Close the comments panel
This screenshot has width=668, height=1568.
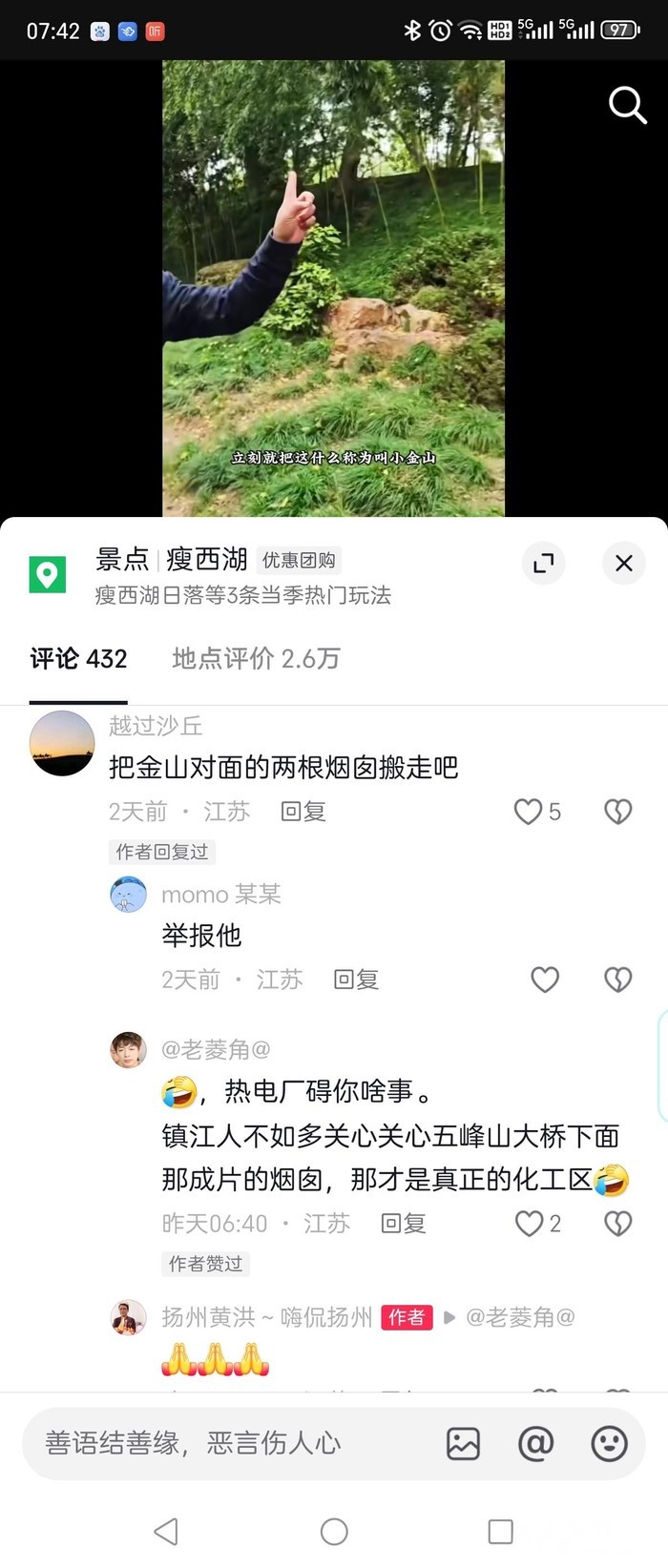pyautogui.click(x=624, y=564)
